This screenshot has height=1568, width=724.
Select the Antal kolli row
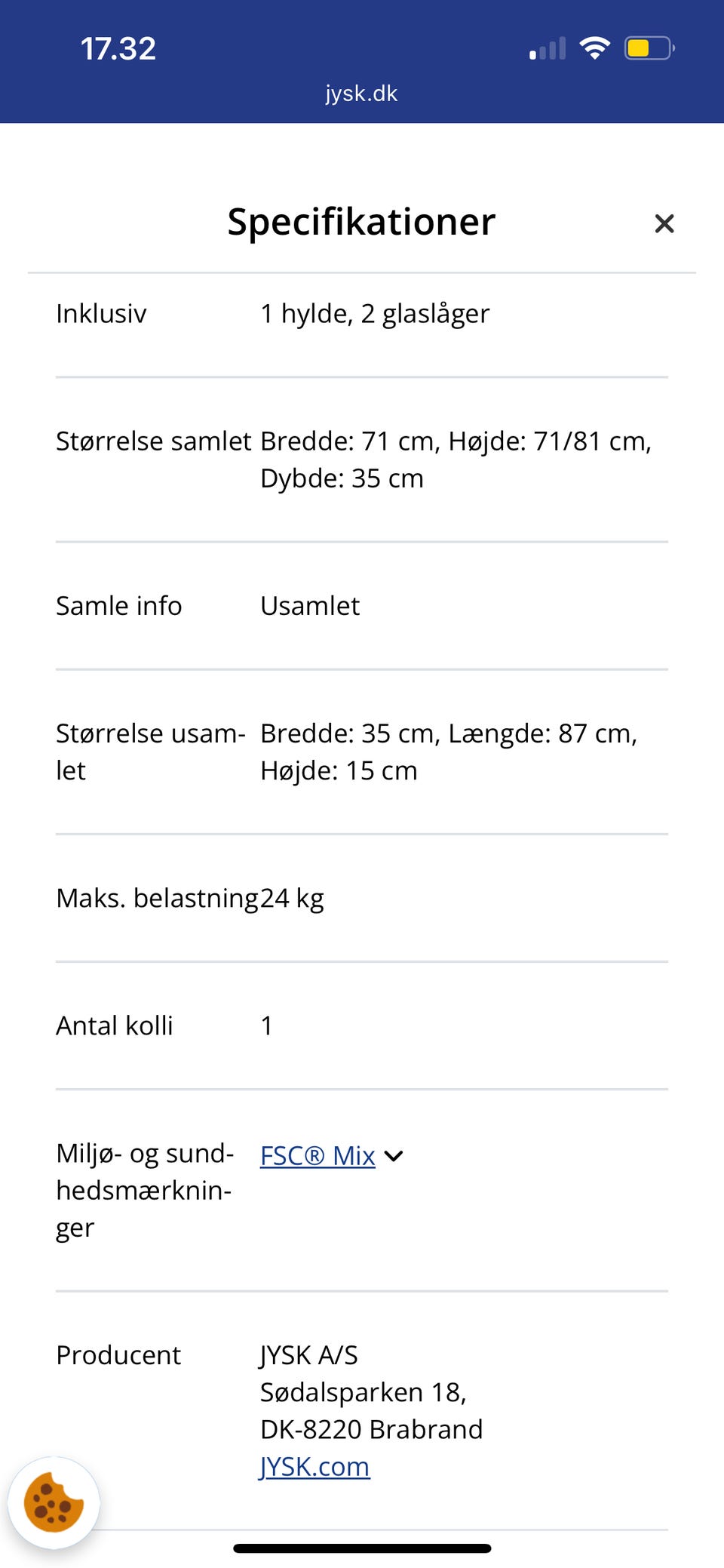click(x=115, y=1025)
